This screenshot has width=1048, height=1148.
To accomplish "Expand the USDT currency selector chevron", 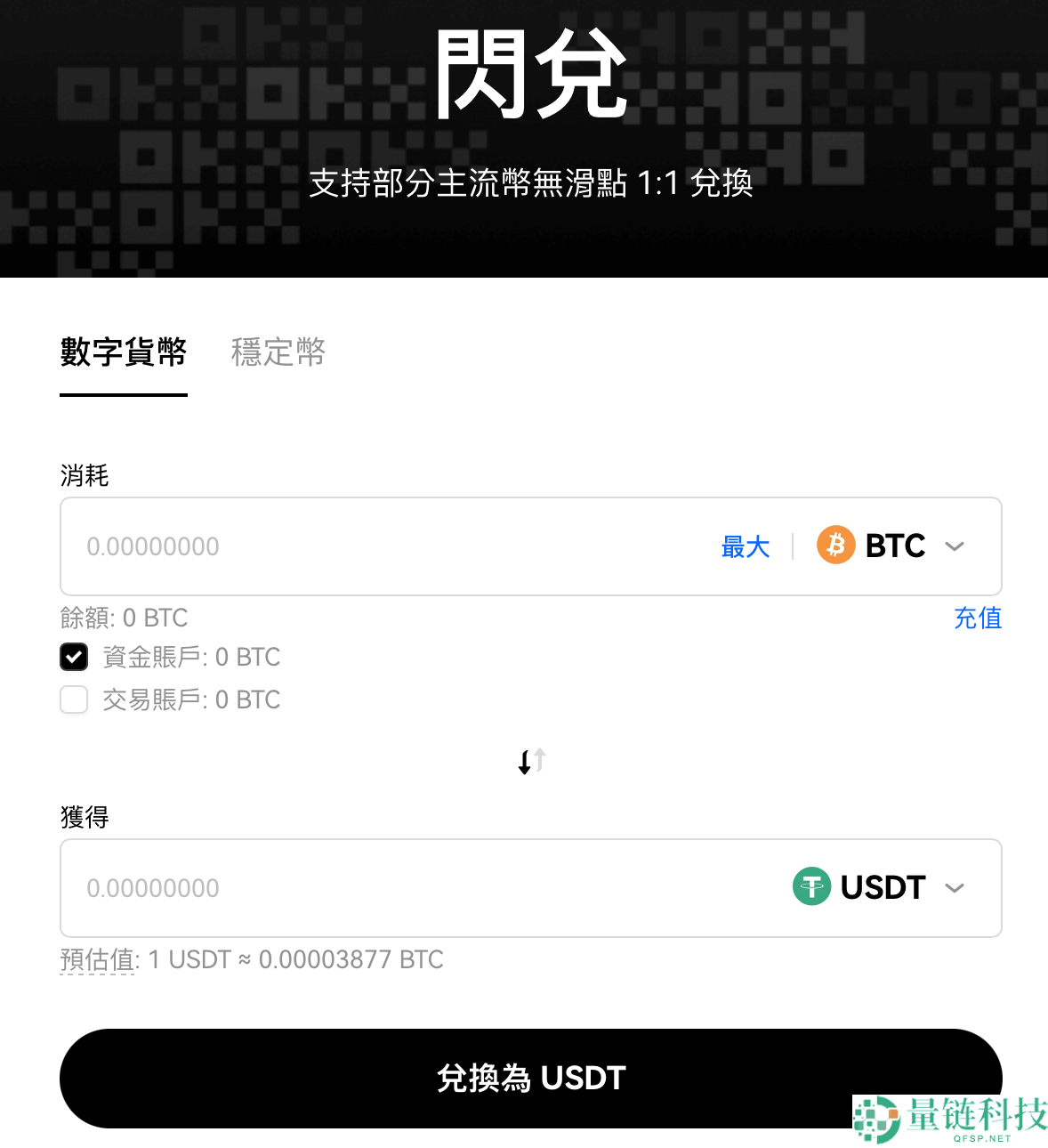I will (x=955, y=887).
